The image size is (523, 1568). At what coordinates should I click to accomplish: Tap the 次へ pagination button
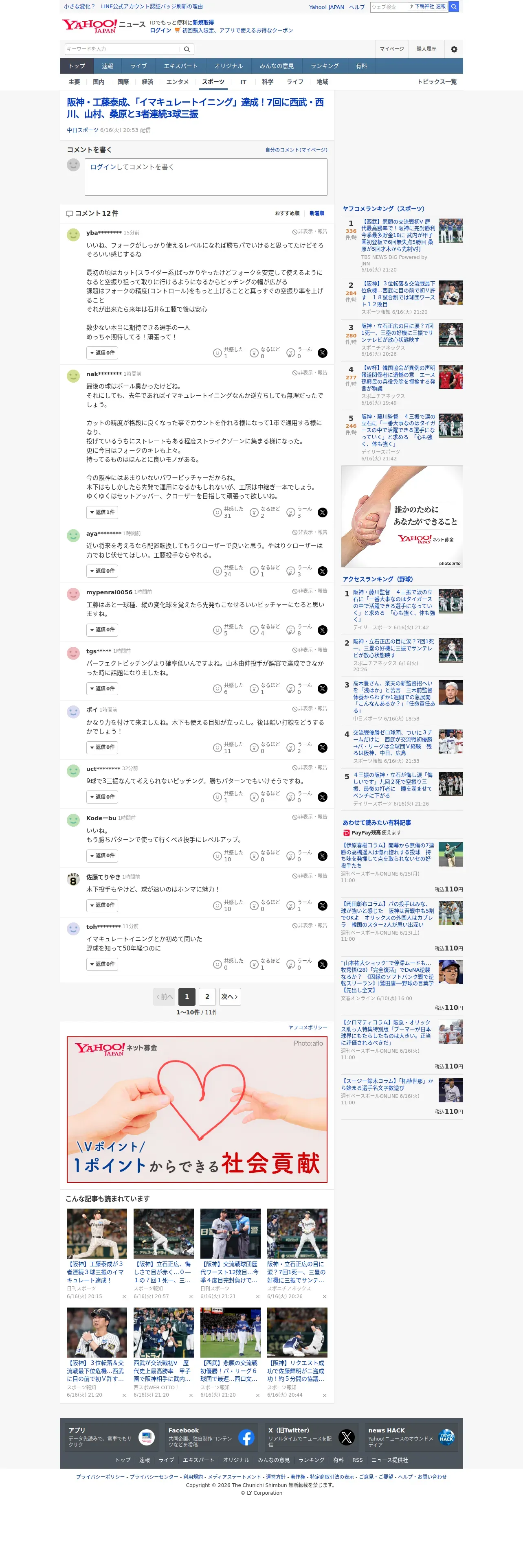click(230, 997)
